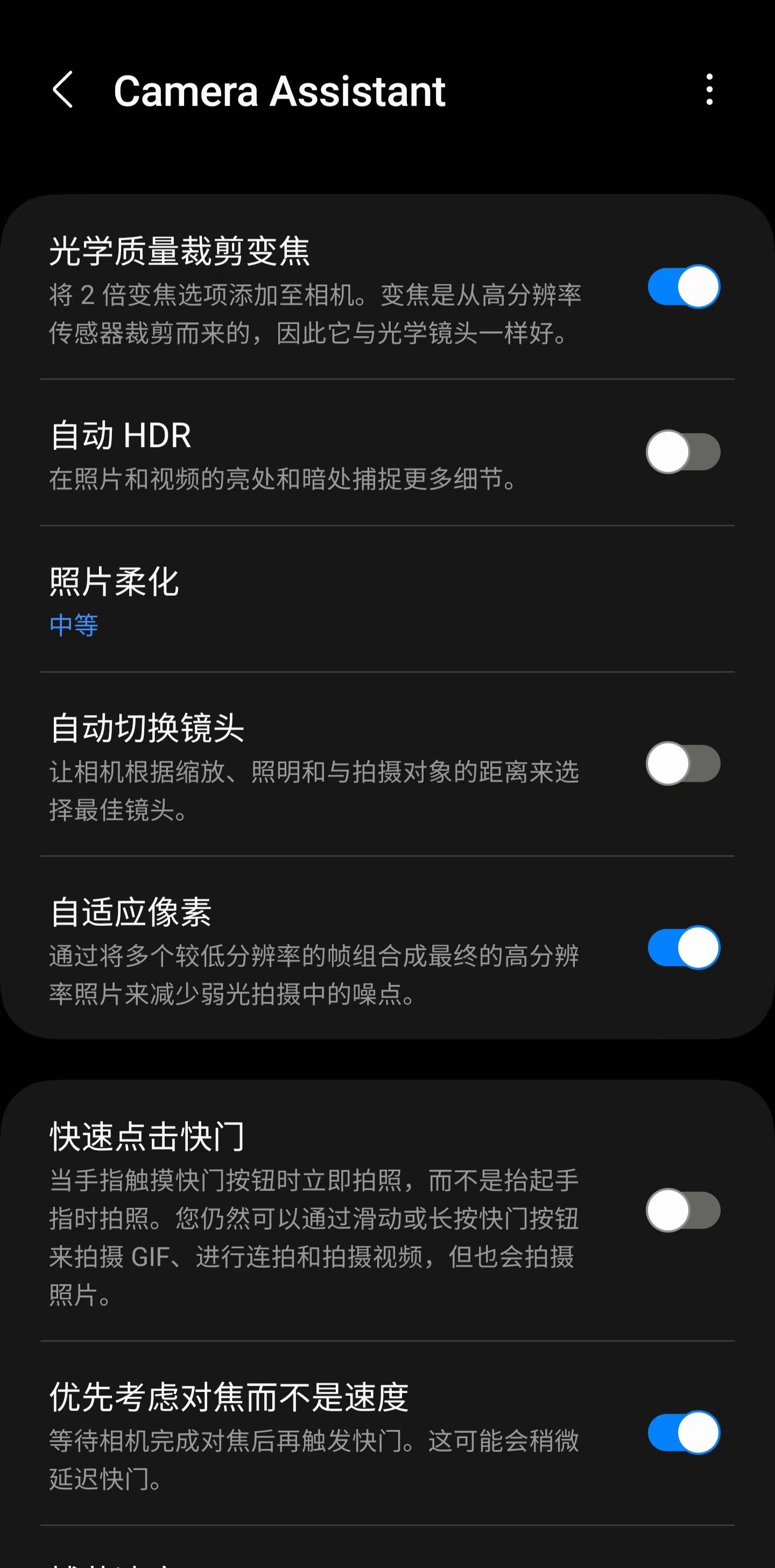Enable 快速点击快门
Screen dimensions: 775x1568
click(683, 1210)
